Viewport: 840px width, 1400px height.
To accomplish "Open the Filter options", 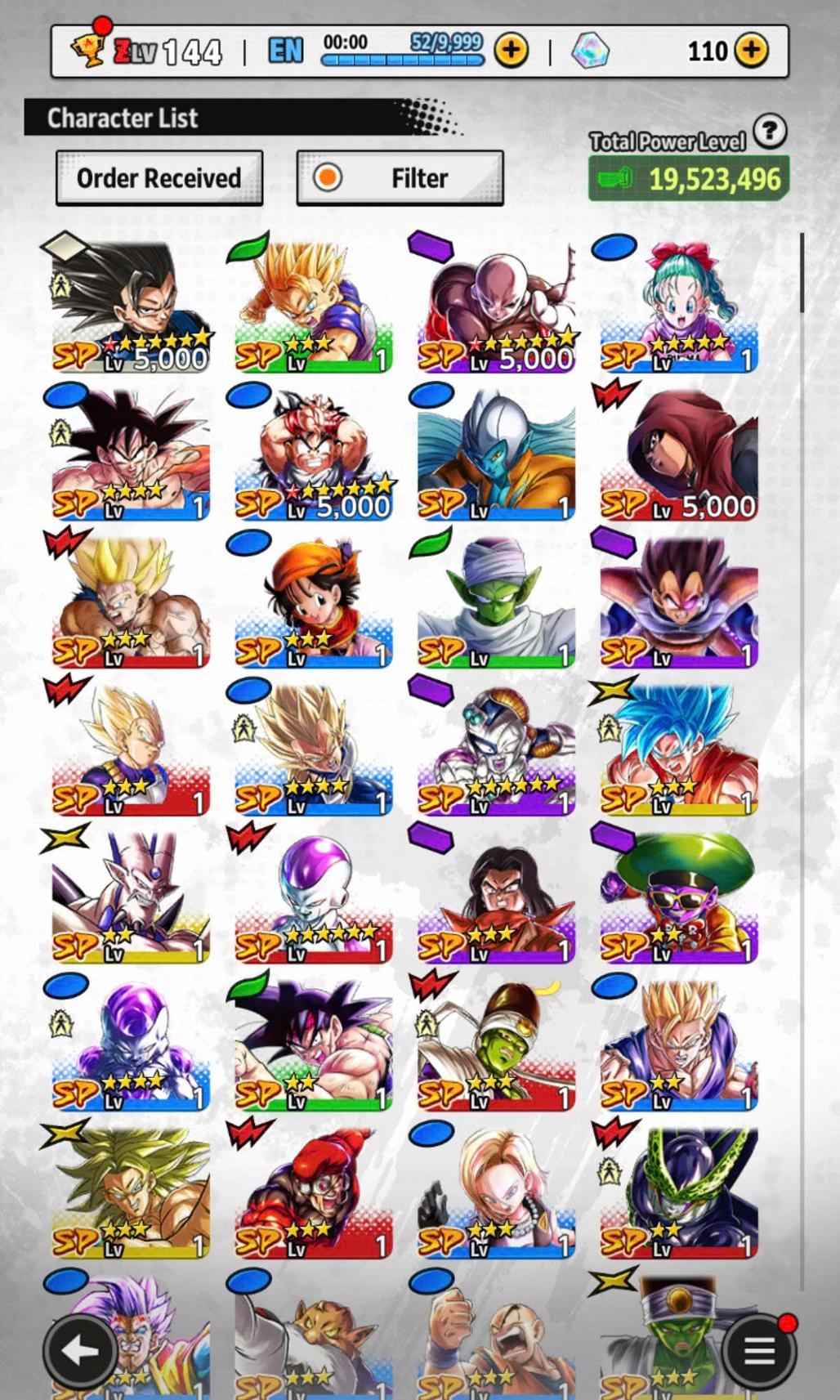I will click(400, 177).
